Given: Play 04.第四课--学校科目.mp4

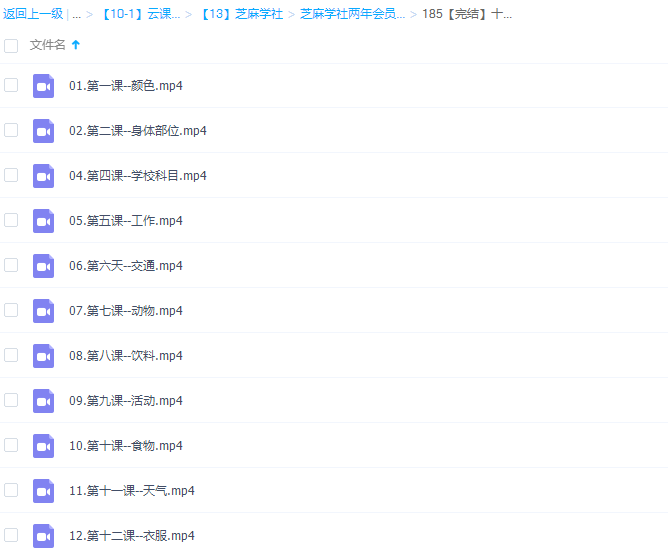Looking at the screenshot, I should pyautogui.click(x=137, y=176).
